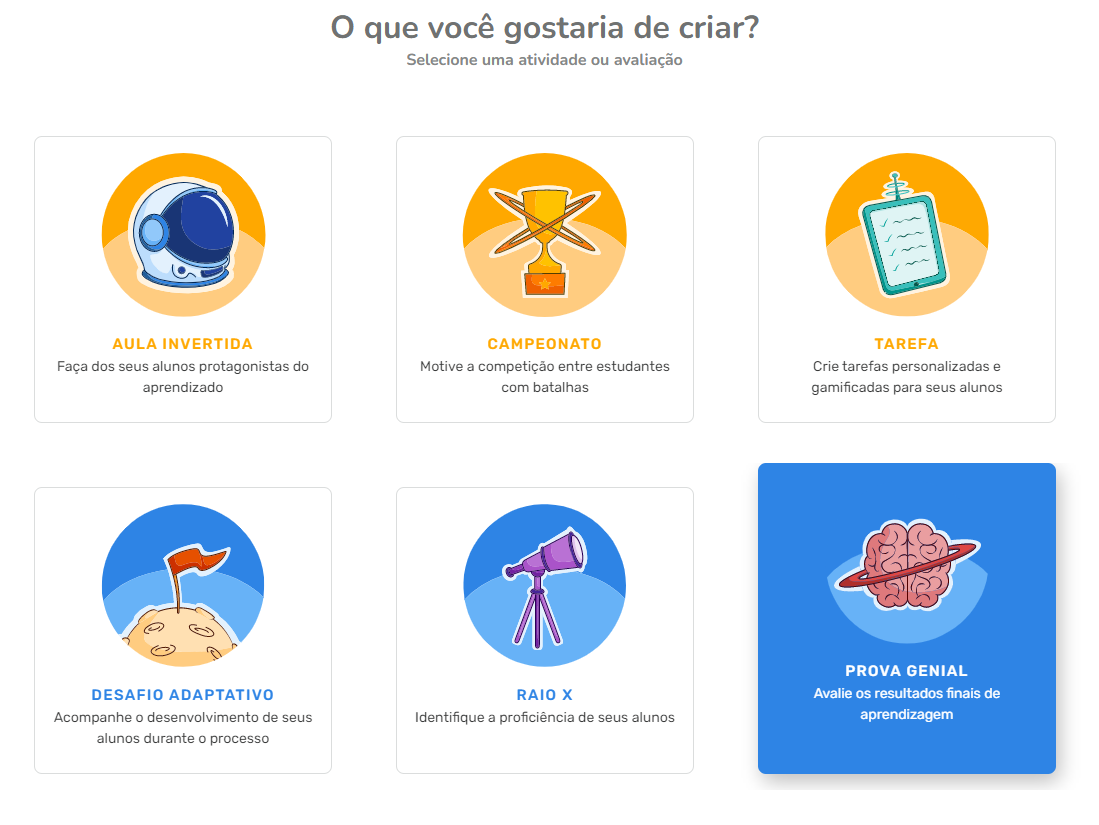The image size is (1099, 825).
Task: Tap the Raio X telescope card
Action: (545, 630)
